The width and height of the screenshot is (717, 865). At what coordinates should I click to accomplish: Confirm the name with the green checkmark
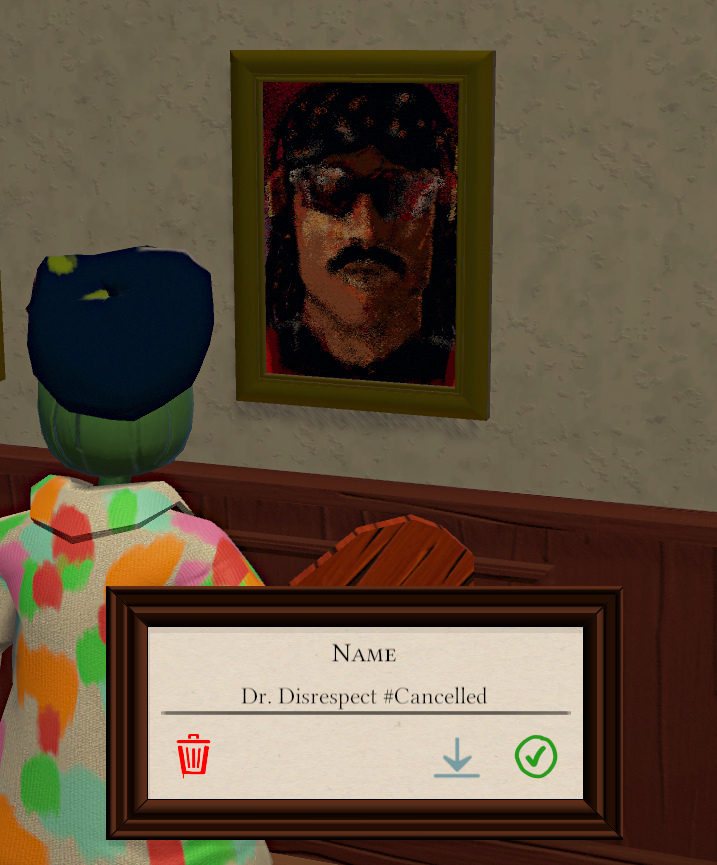[536, 757]
